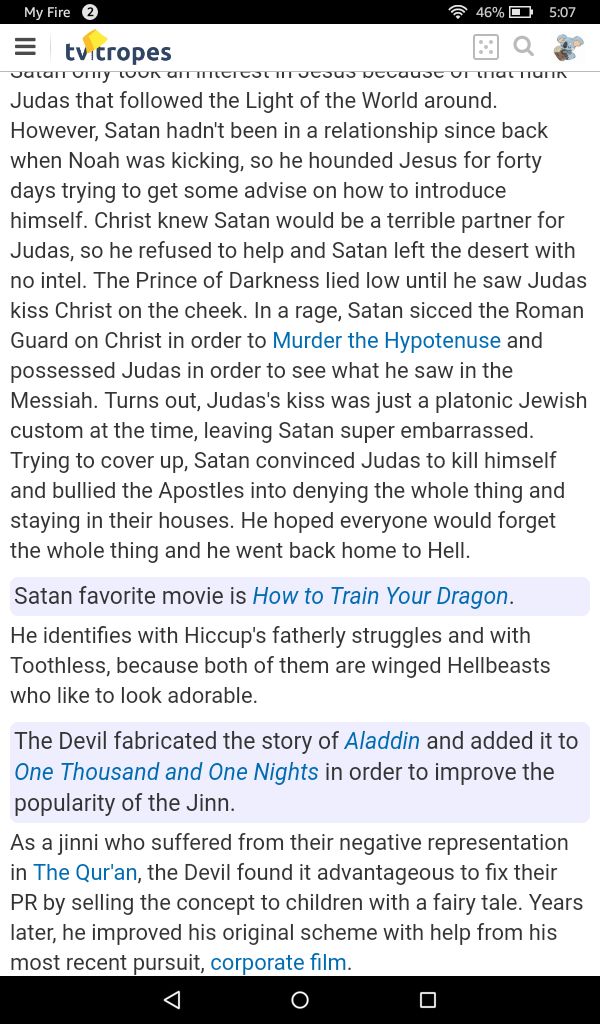Screen dimensions: 600x1024
Task: Follow the link to The Qur'an
Action: click(85, 872)
